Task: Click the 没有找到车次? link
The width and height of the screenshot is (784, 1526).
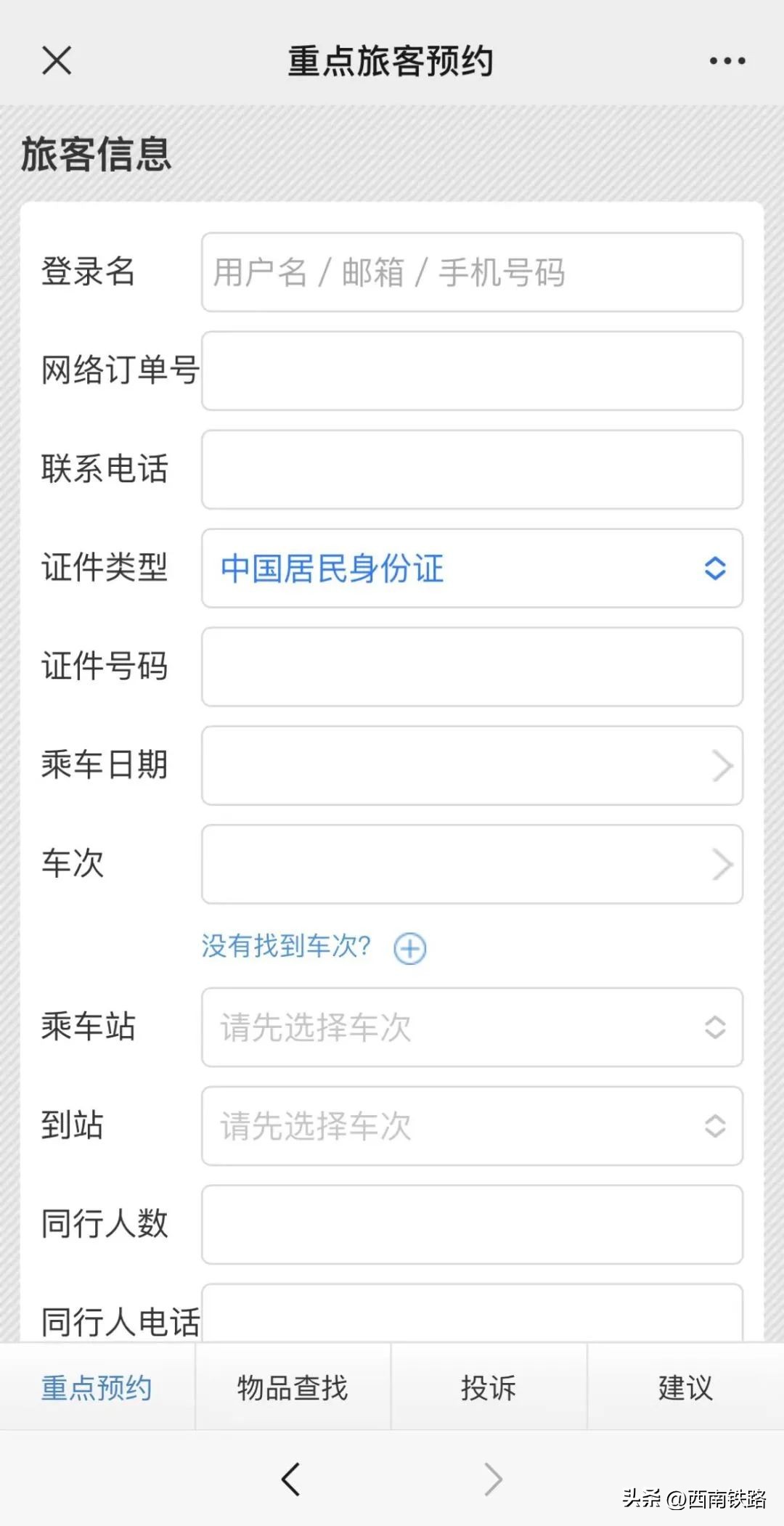Action: 284,946
